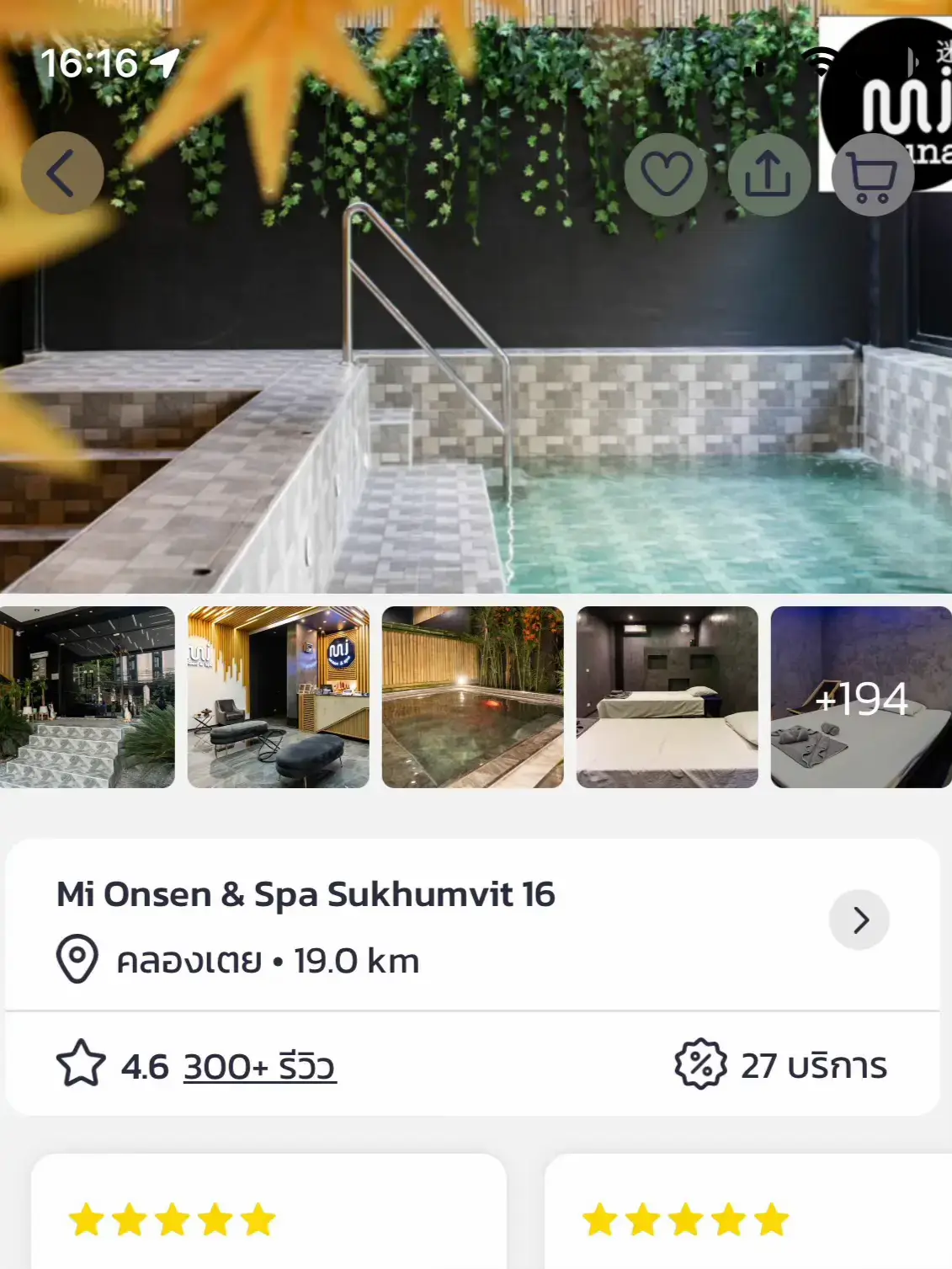View the massage room beds photo

(667, 697)
